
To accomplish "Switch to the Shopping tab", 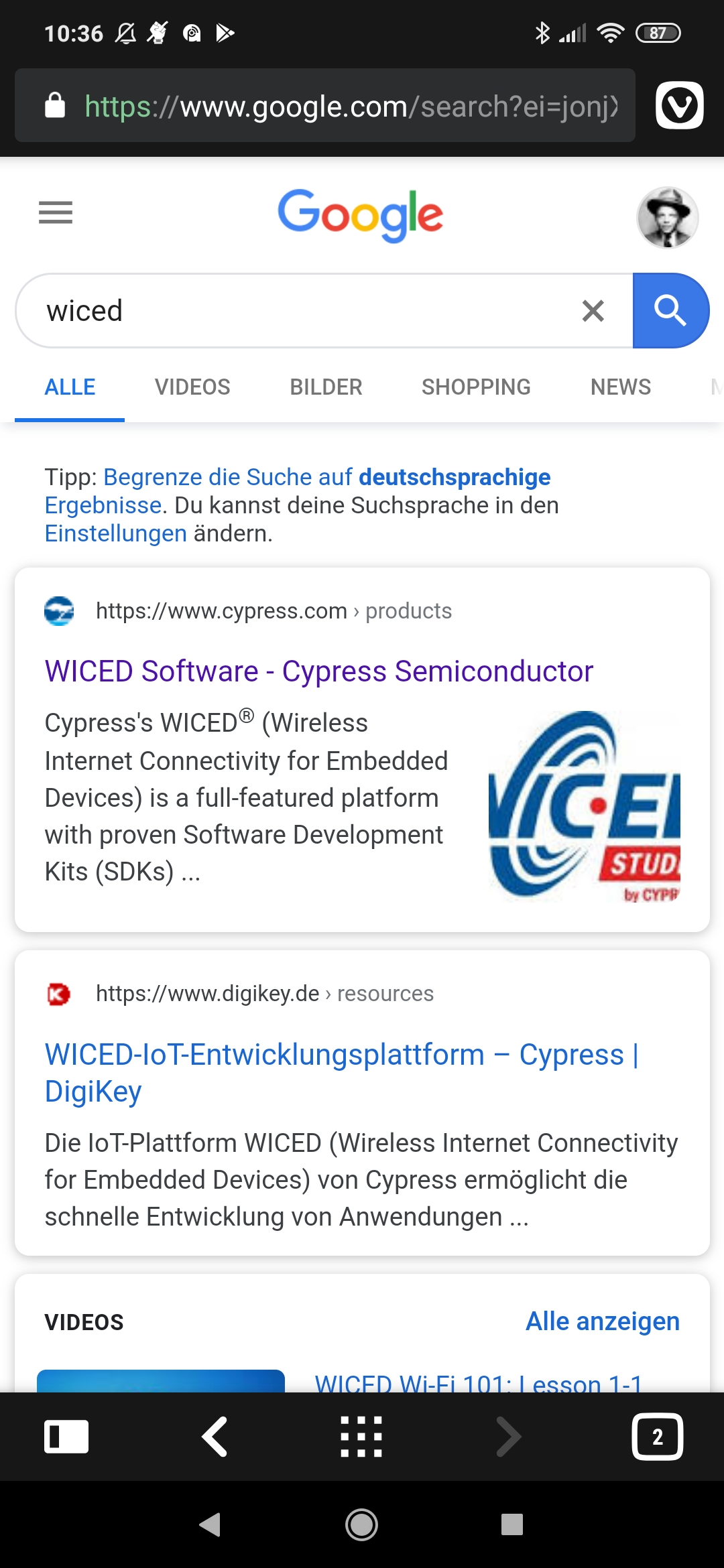I will 476,387.
